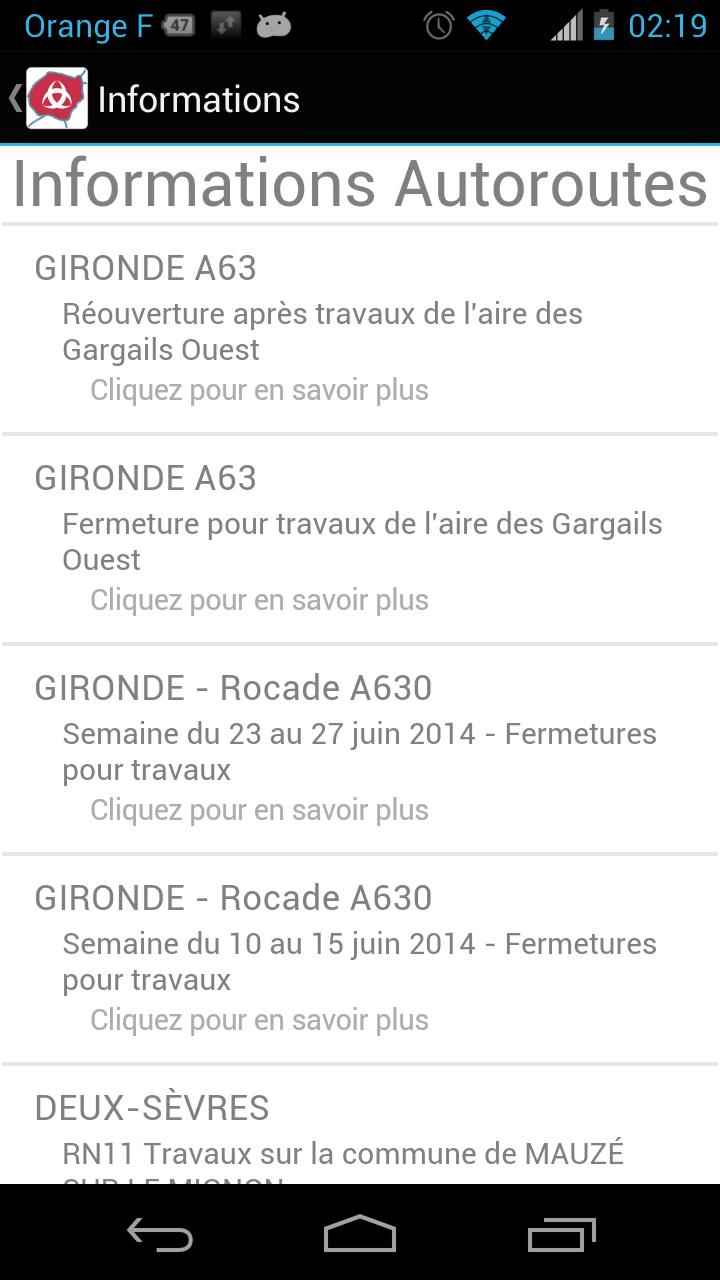Viewport: 720px width, 1280px height.
Task: Tap the Wi-Fi signal icon
Action: (x=487, y=25)
